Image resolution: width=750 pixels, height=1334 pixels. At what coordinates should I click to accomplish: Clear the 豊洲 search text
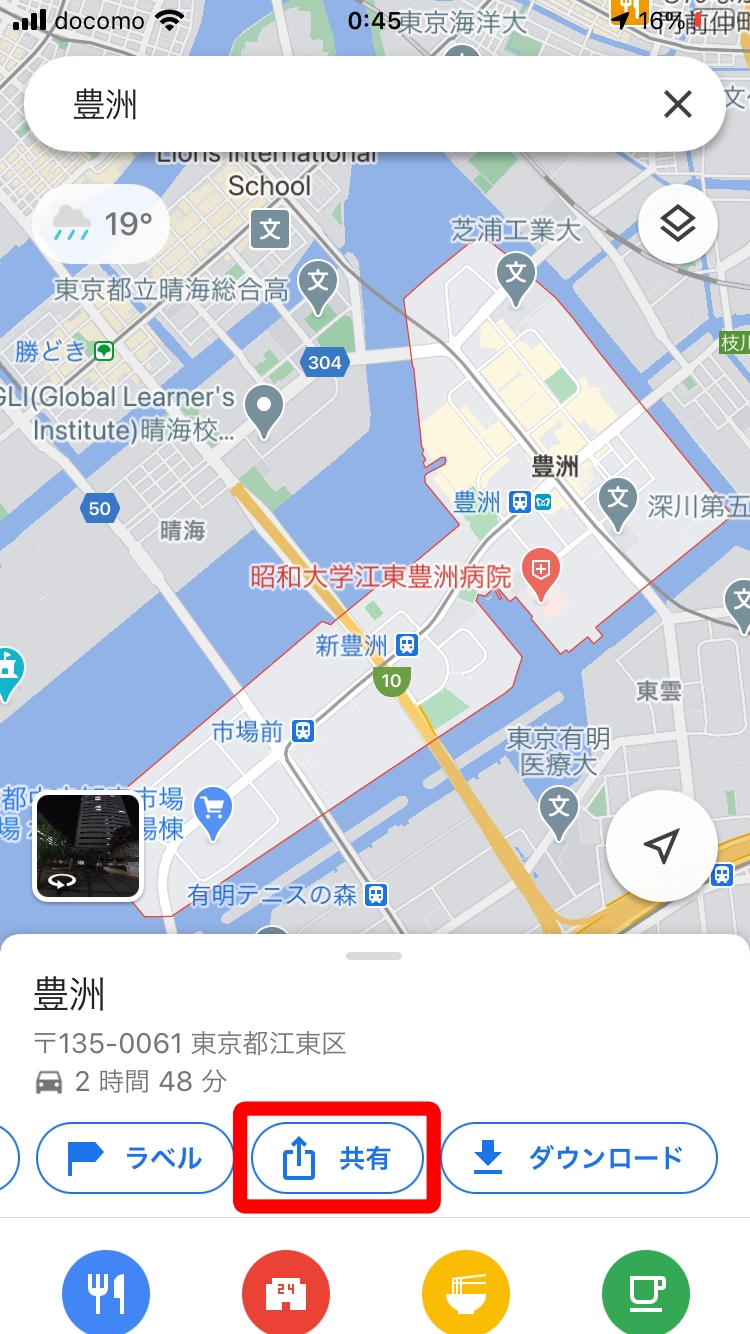click(x=677, y=104)
